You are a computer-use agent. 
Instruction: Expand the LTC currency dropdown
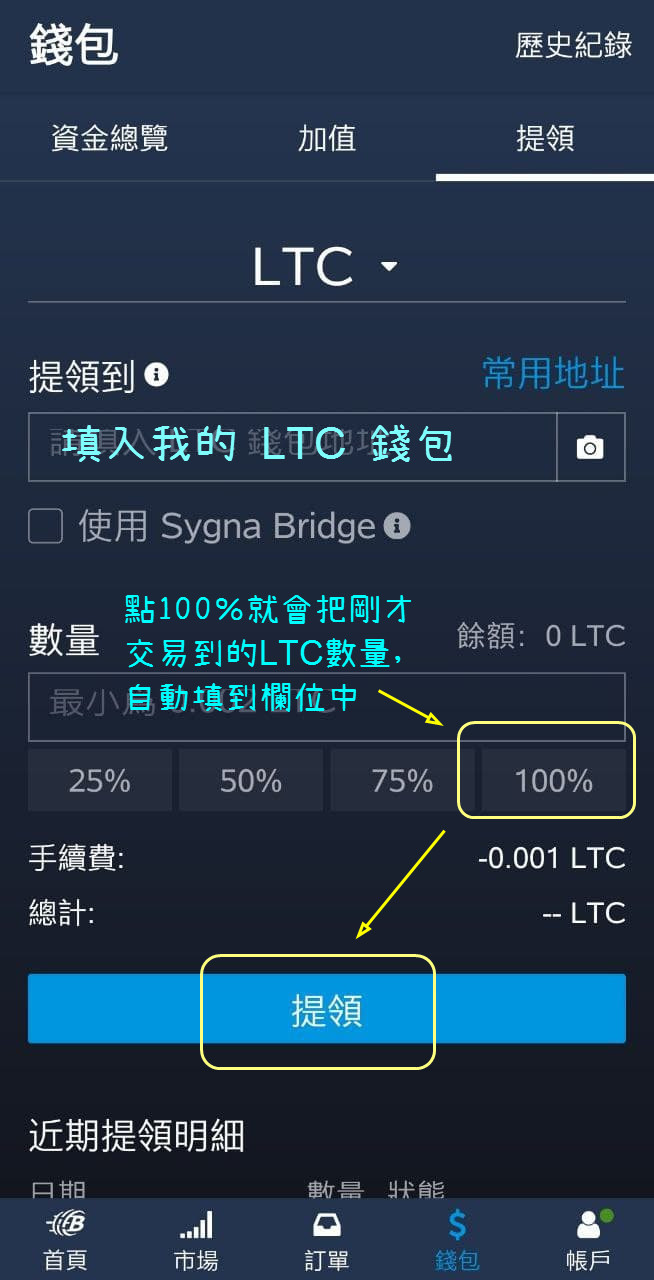coord(326,267)
